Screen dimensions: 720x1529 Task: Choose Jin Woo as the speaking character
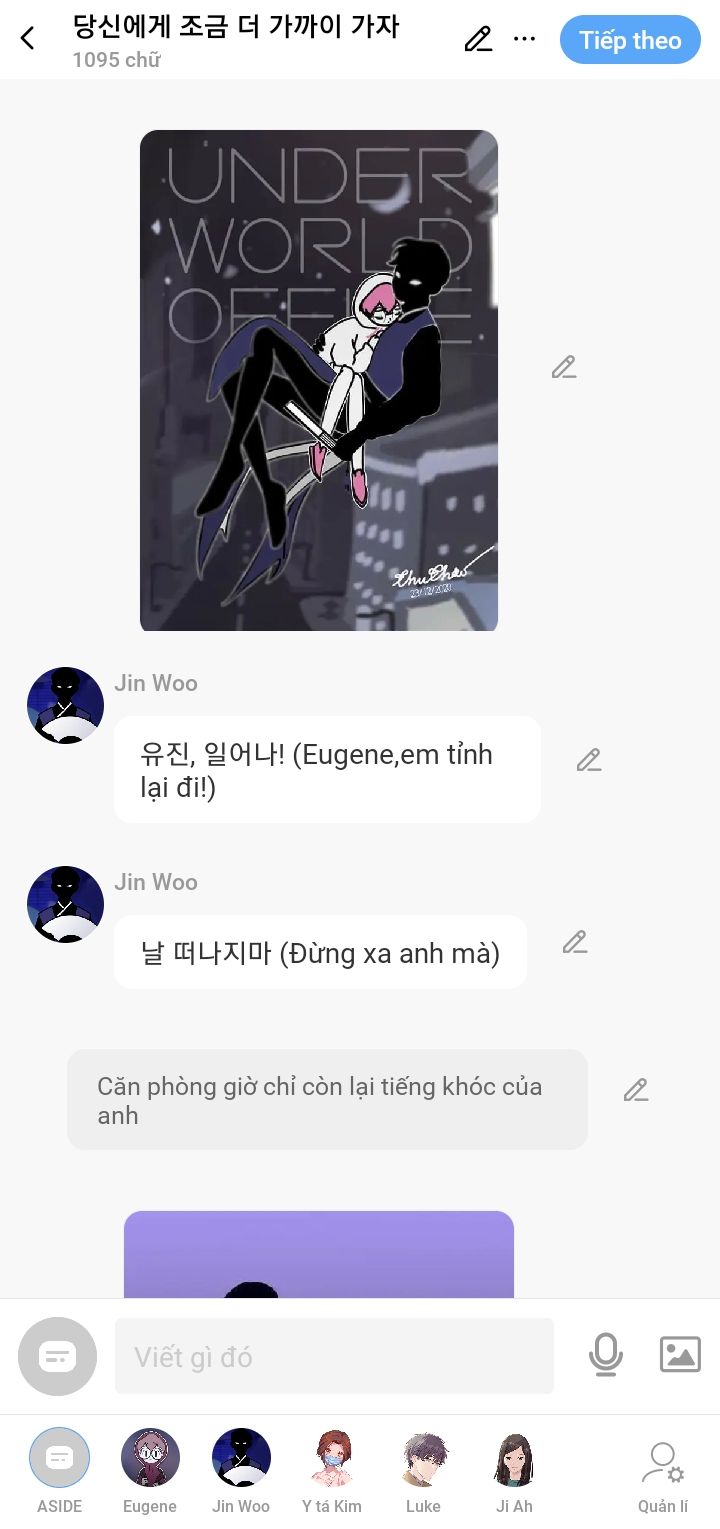pyautogui.click(x=241, y=1459)
